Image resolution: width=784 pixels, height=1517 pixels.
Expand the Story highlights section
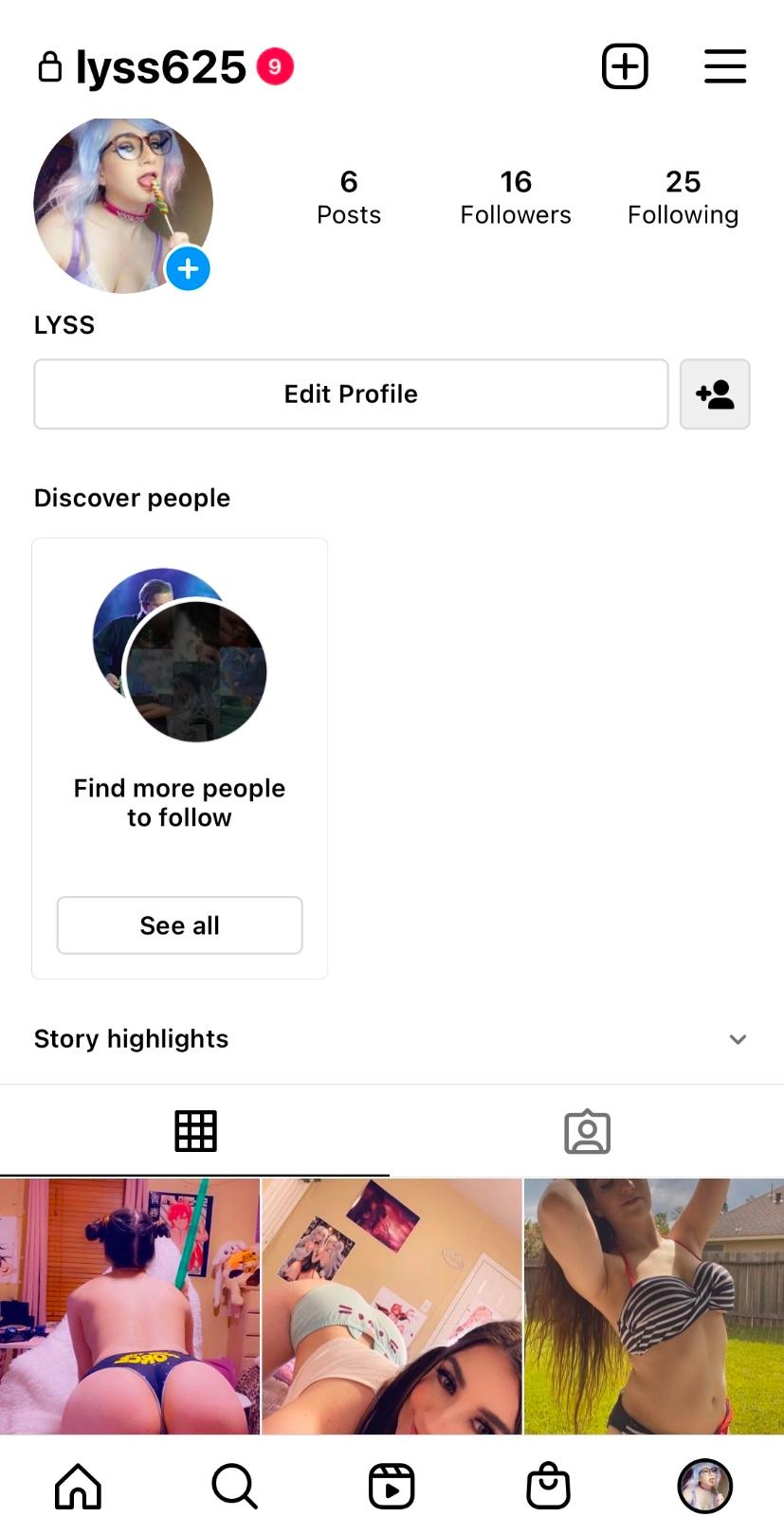point(738,1039)
